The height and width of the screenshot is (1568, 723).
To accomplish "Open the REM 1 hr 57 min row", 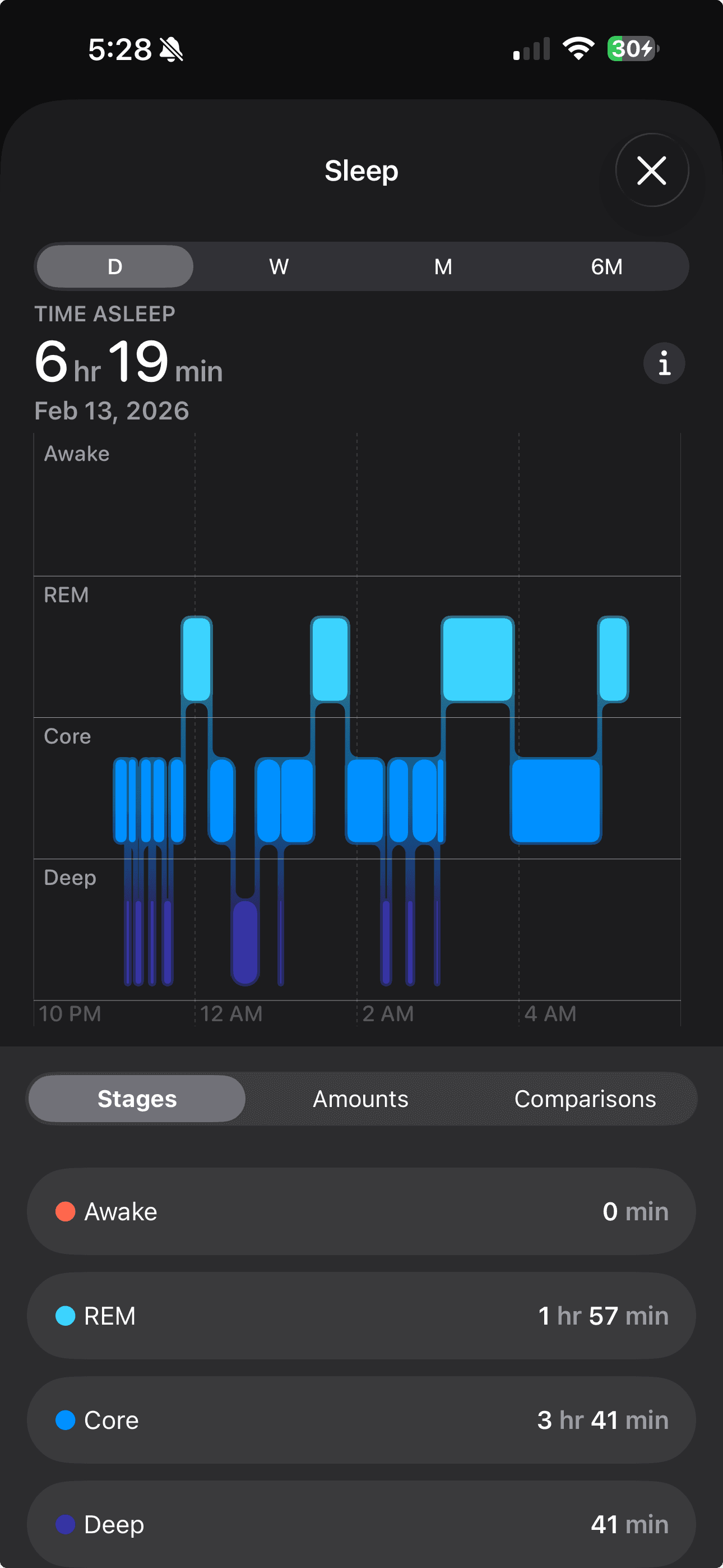I will [361, 1316].
